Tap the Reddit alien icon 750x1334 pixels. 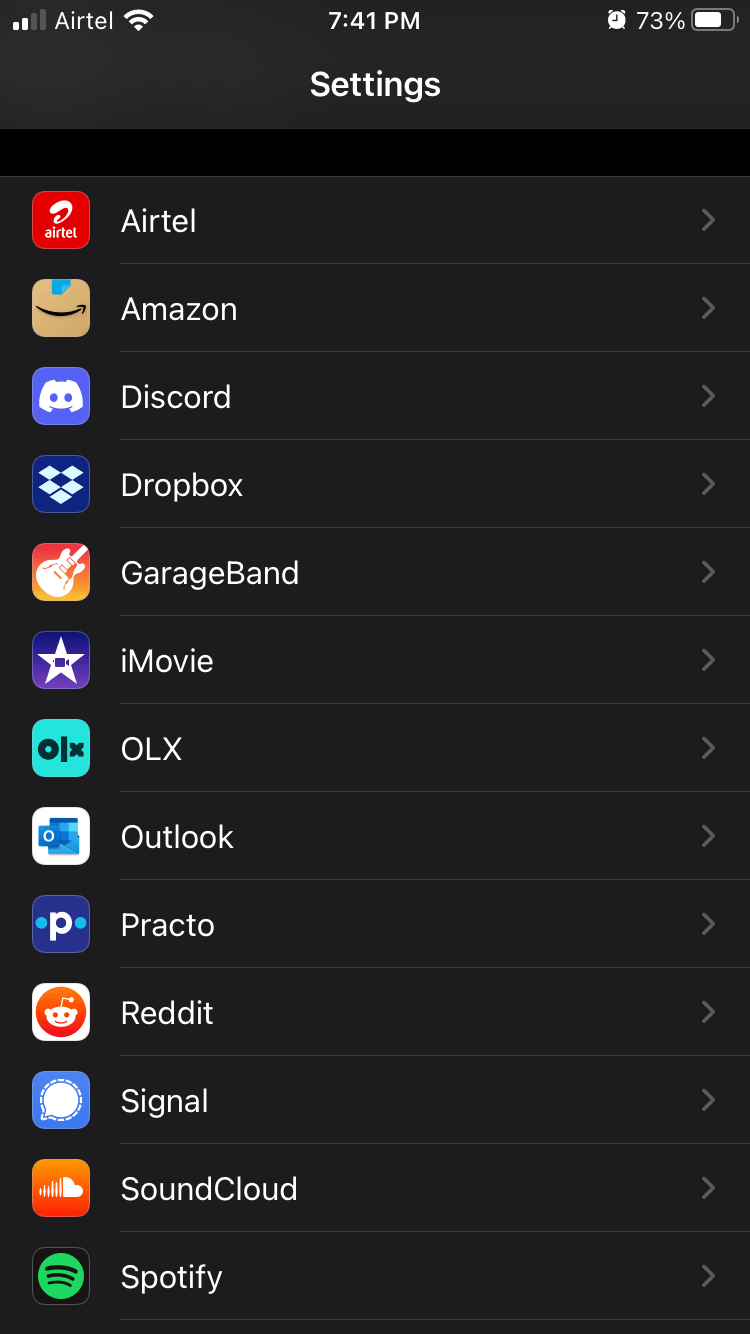60,1012
